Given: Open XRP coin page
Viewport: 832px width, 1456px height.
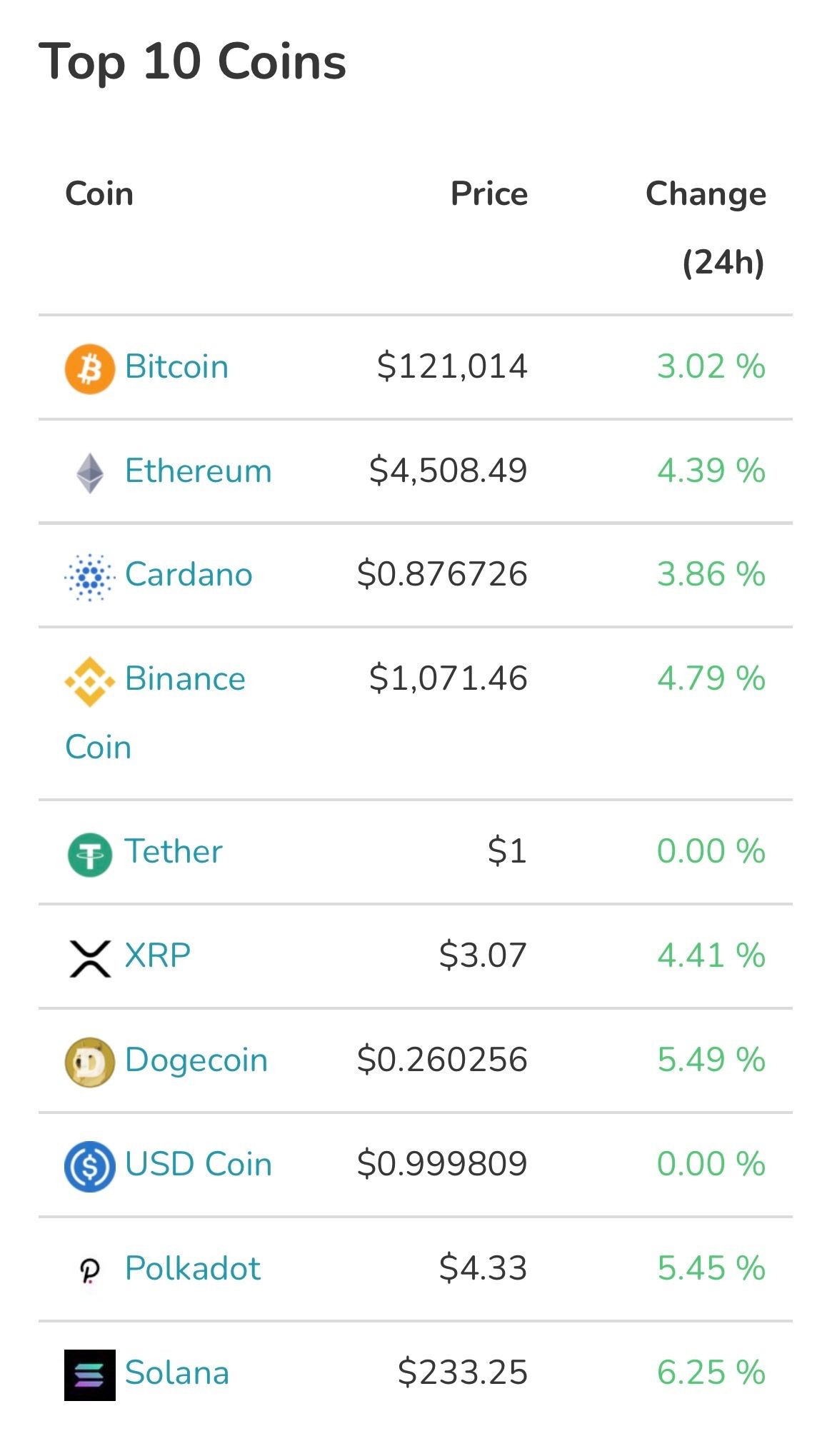Looking at the screenshot, I should (x=157, y=956).
